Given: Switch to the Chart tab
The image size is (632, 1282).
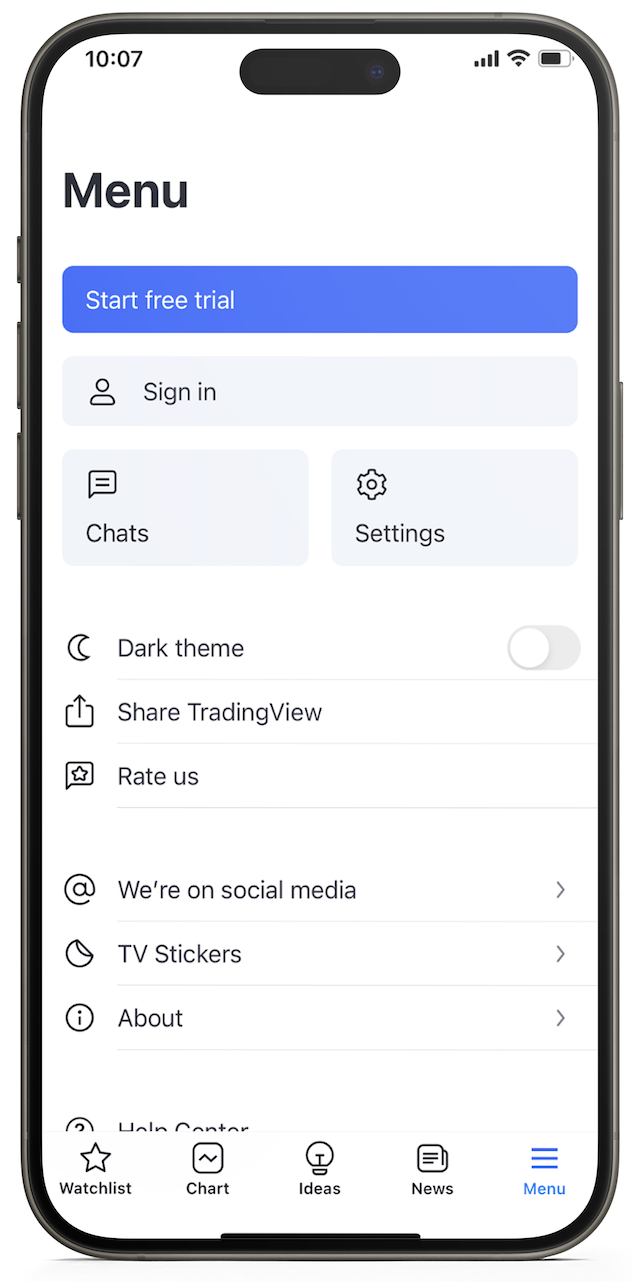Looking at the screenshot, I should 208,1170.
